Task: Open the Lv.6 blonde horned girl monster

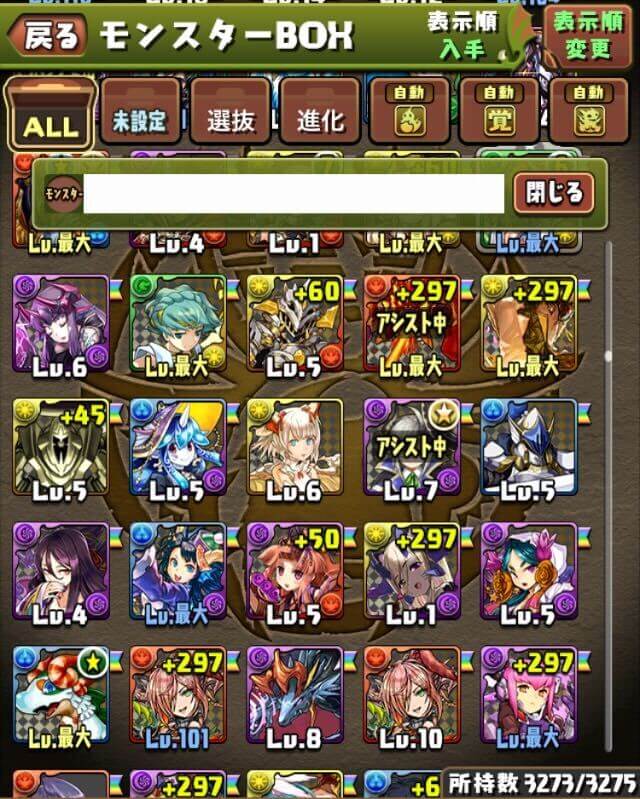Action: (295, 446)
